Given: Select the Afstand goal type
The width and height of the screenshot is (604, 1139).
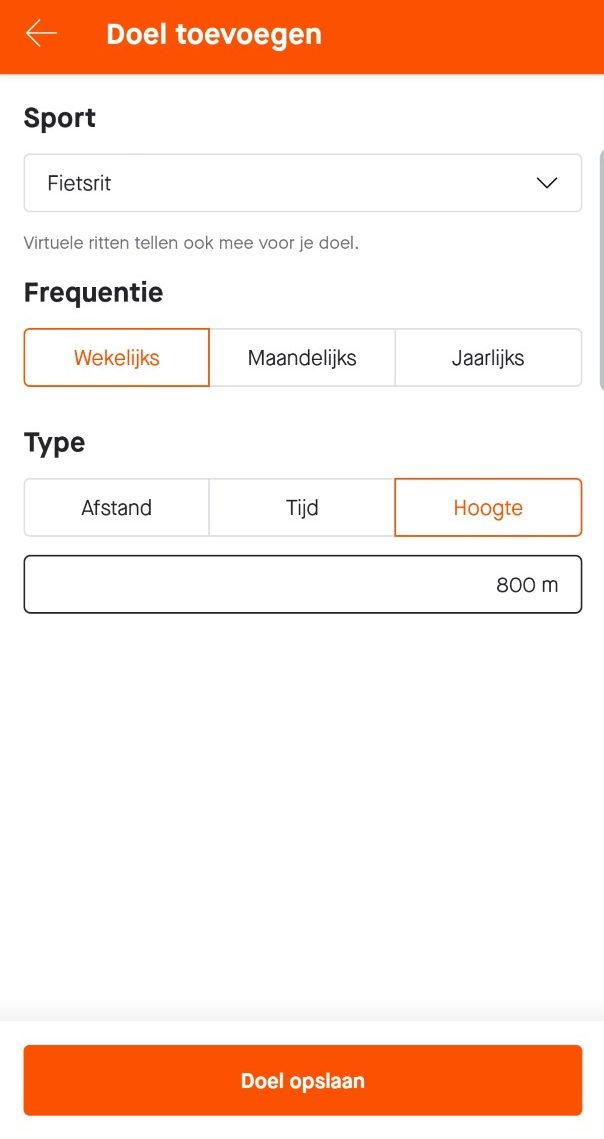Looking at the screenshot, I should click(x=116, y=507).
